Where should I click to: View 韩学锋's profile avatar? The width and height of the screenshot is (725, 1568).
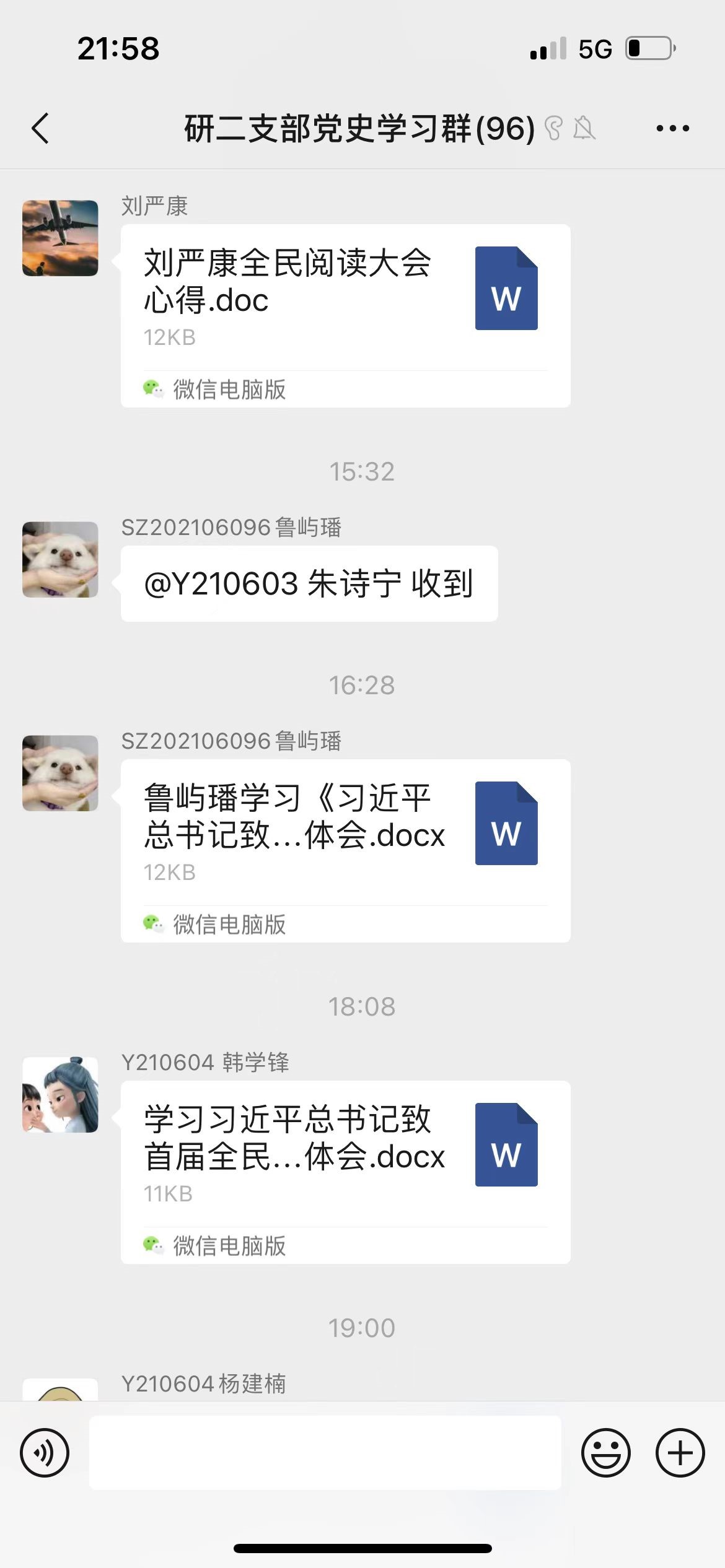(x=60, y=1094)
